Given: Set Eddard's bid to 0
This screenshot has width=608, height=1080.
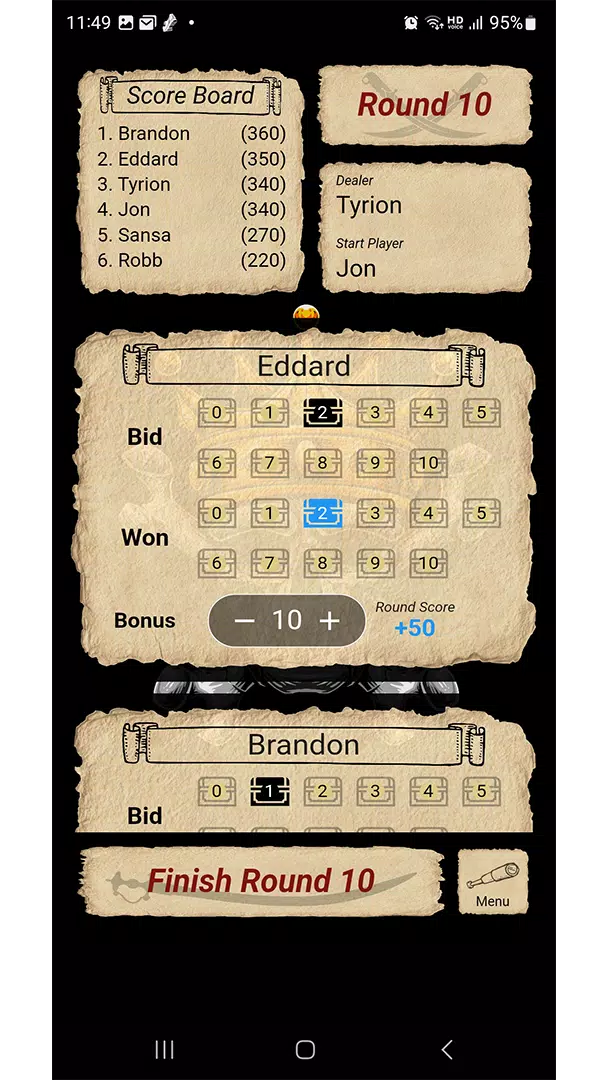Looking at the screenshot, I should click(217, 413).
